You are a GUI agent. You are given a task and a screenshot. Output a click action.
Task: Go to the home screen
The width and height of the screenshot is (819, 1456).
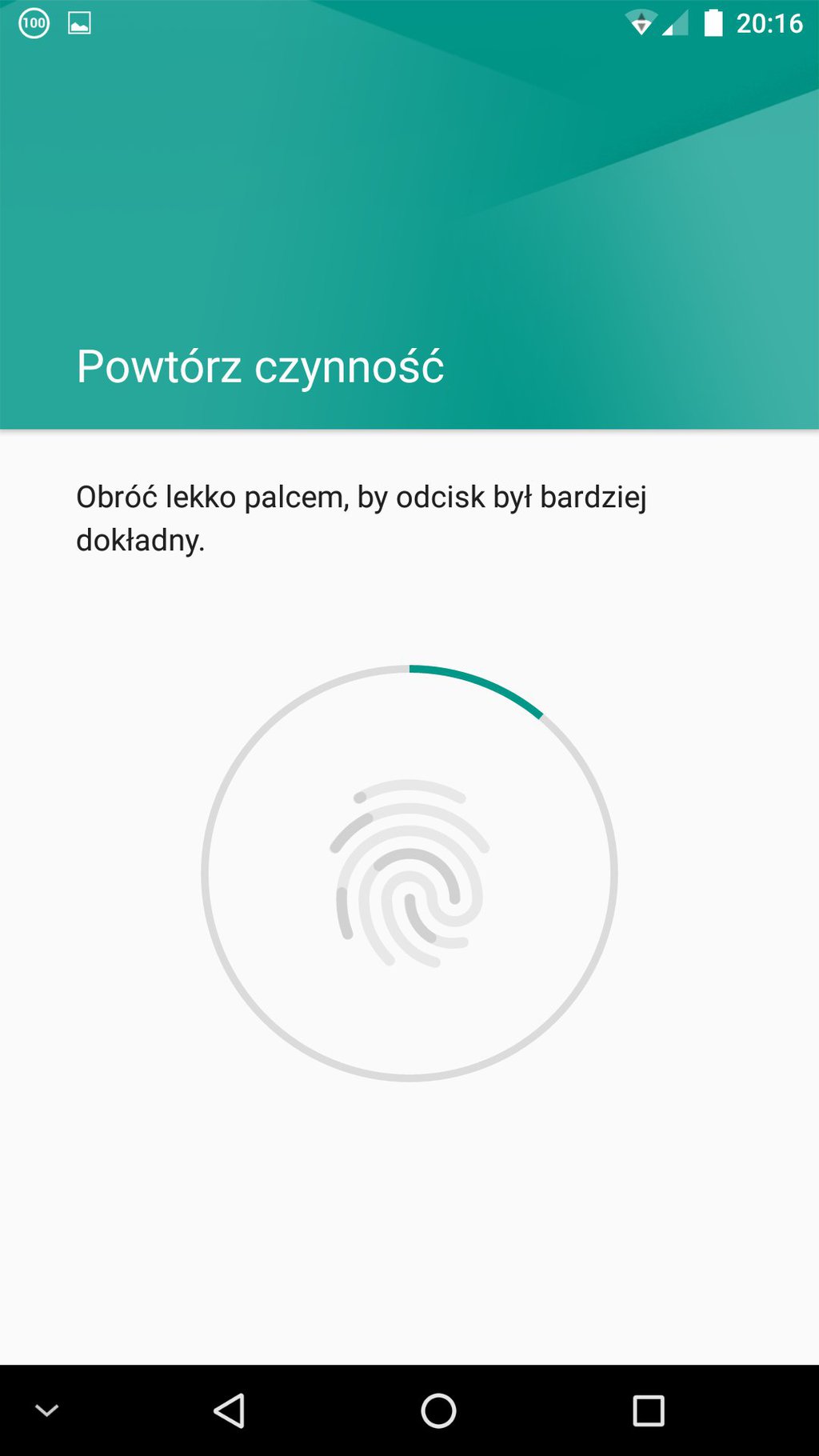point(438,1410)
